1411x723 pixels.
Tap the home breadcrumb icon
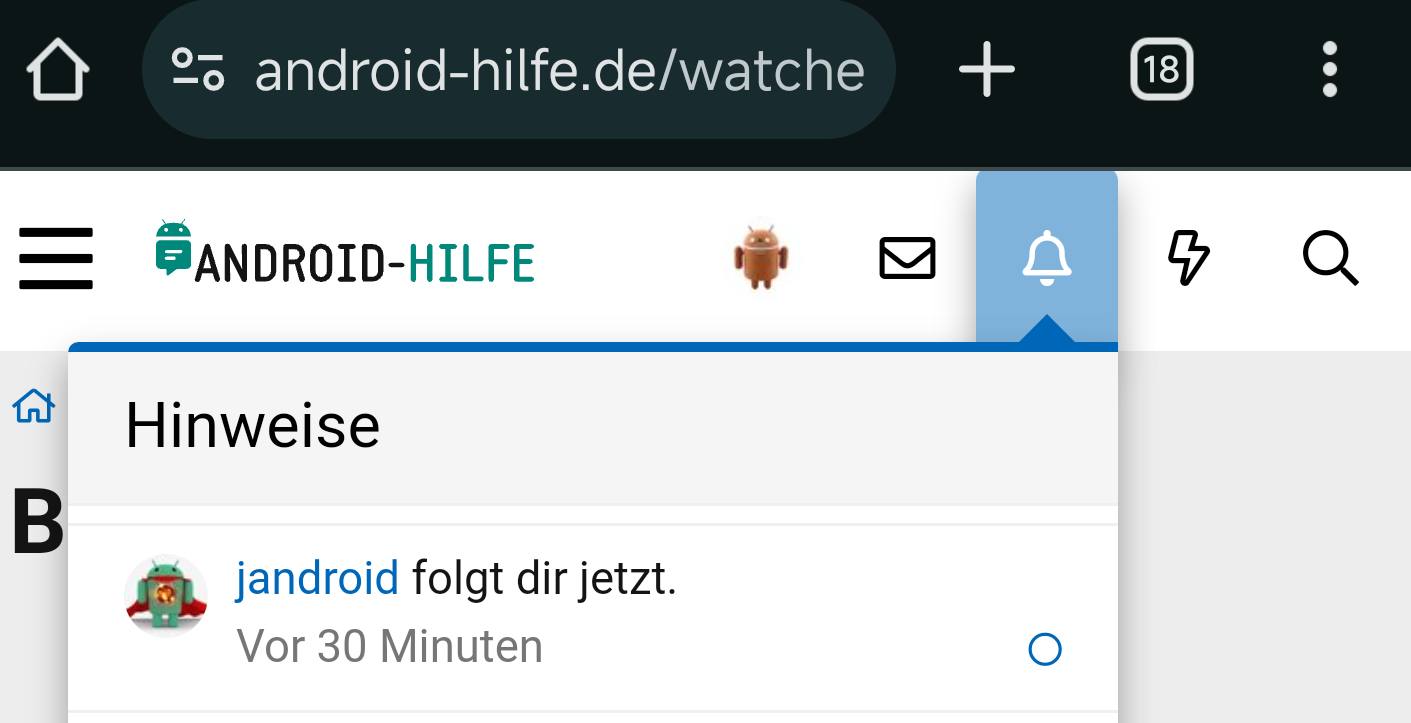click(33, 406)
